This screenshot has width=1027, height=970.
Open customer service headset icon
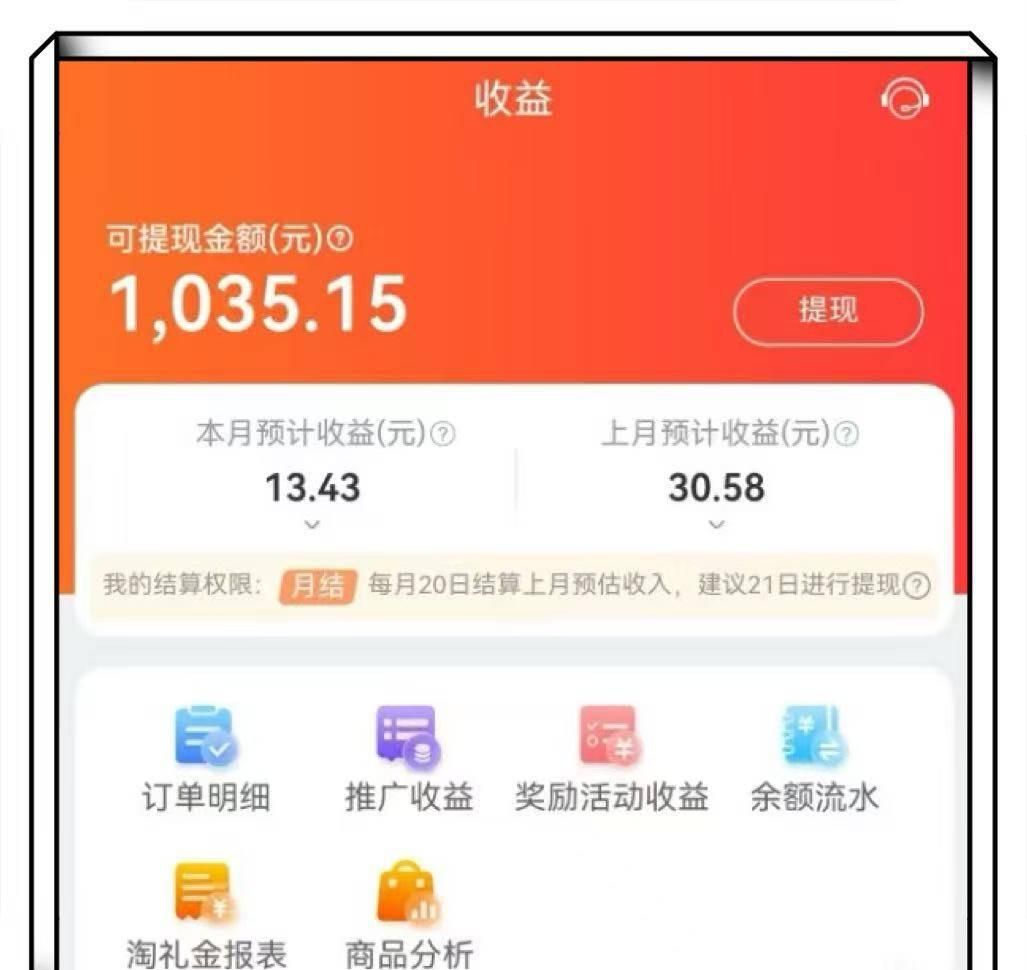pyautogui.click(x=905, y=100)
